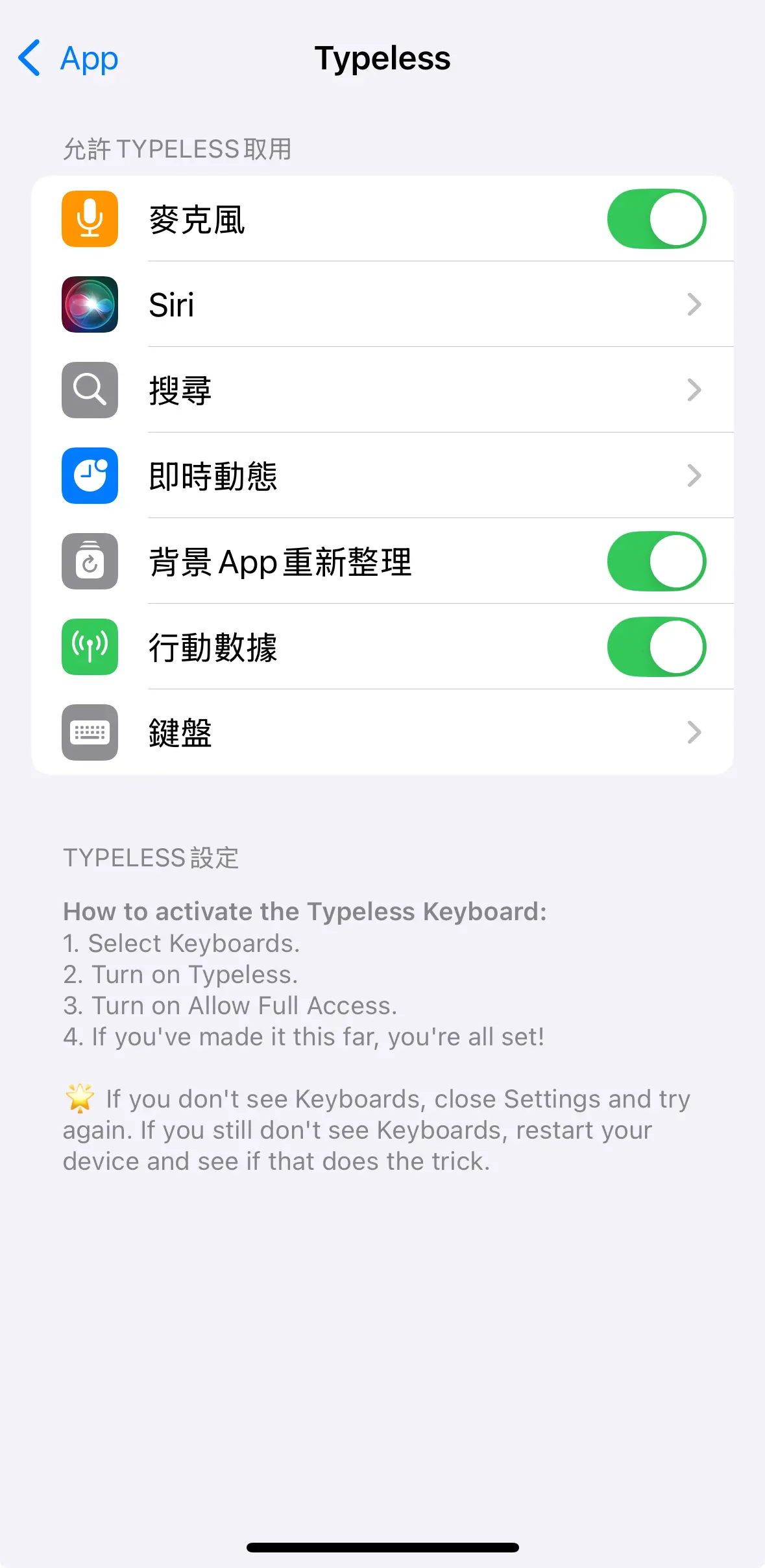Viewport: 765px width, 1568px height.
Task: Go back to the App list
Action: (x=68, y=58)
